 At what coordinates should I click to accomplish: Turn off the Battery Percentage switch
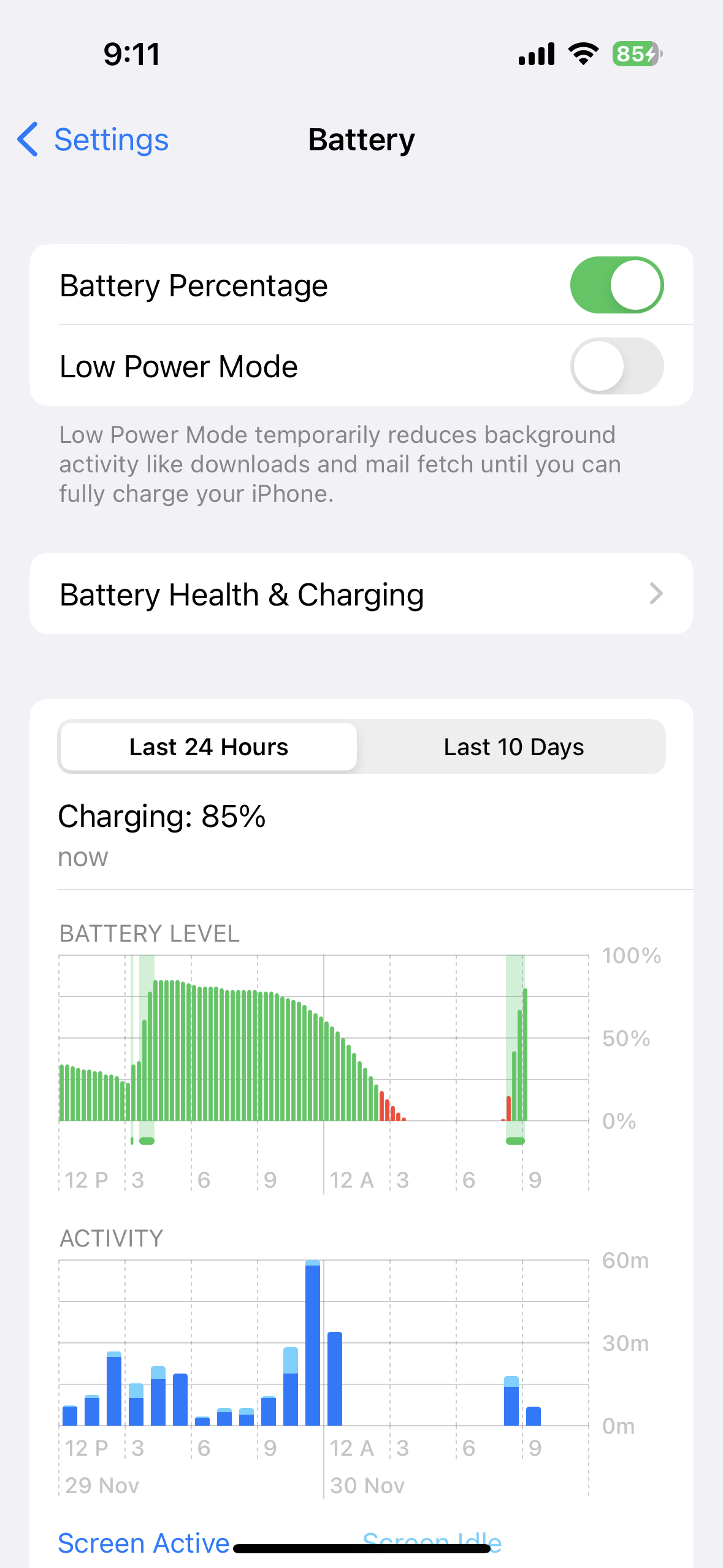click(x=616, y=285)
